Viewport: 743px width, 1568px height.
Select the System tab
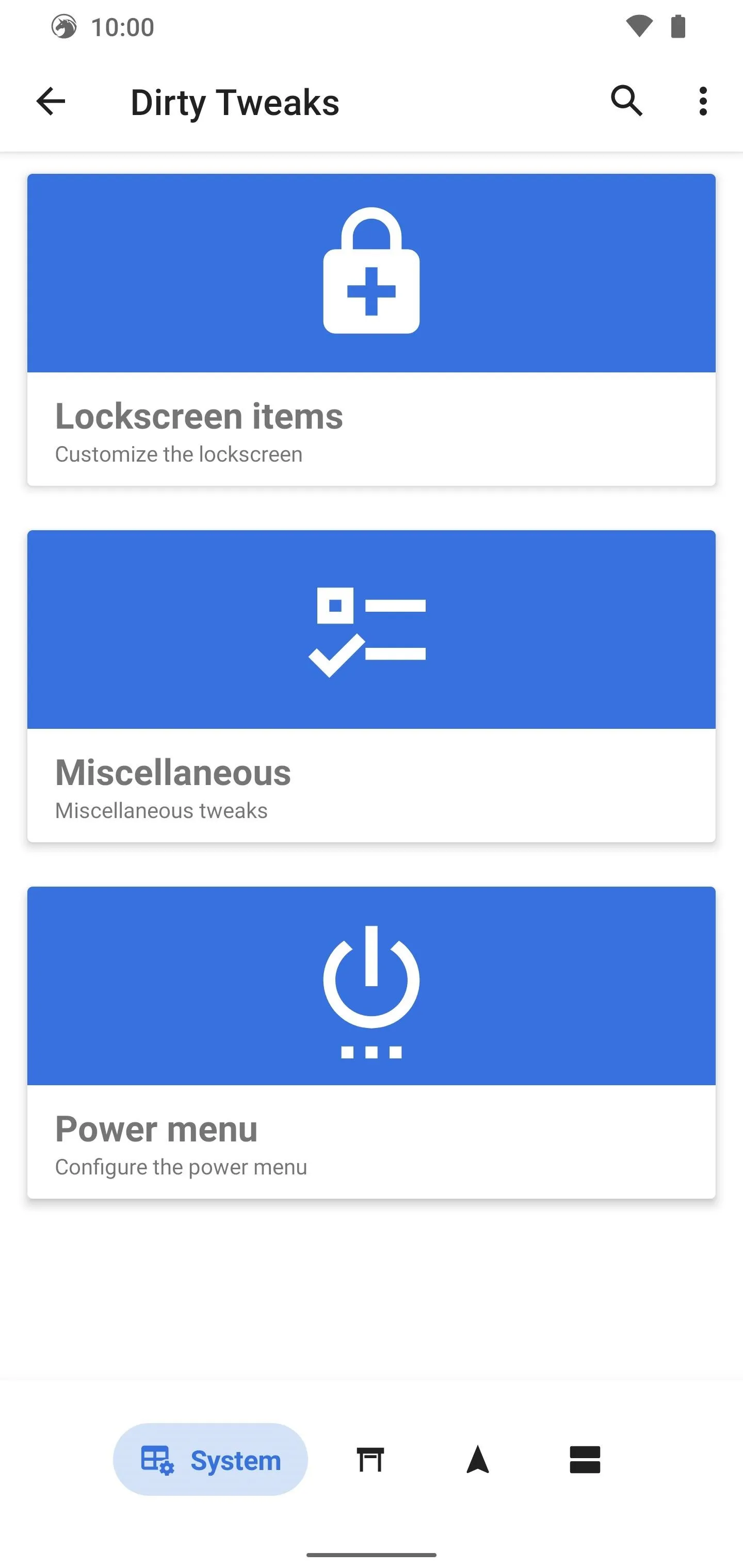click(210, 1460)
